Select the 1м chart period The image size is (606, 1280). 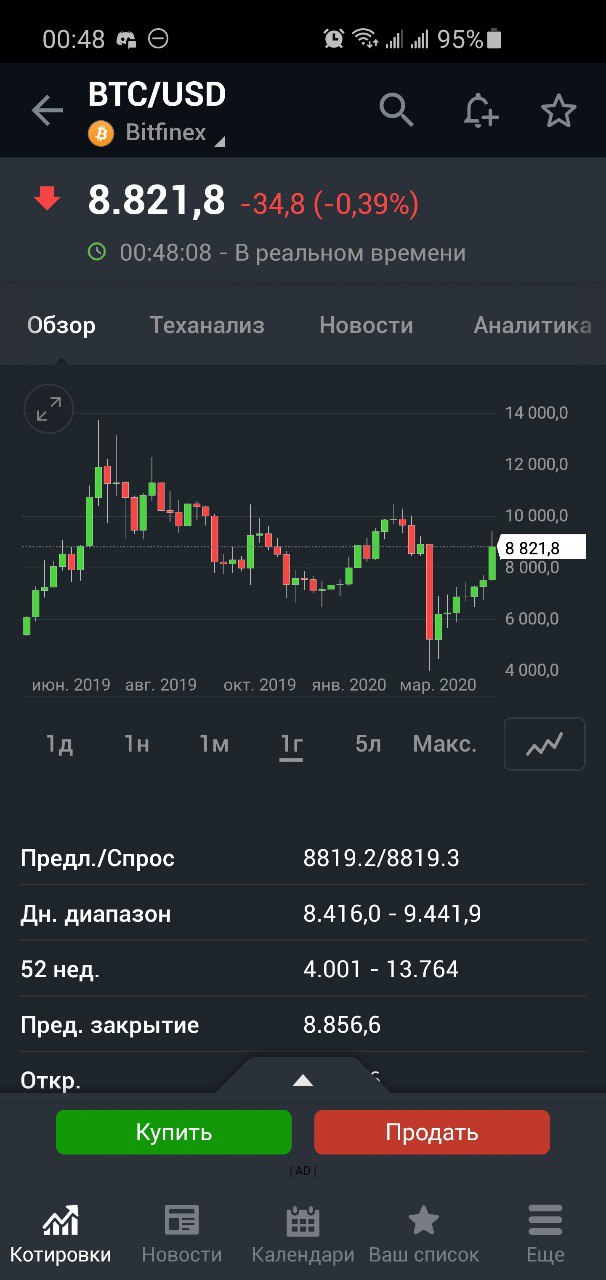[214, 744]
